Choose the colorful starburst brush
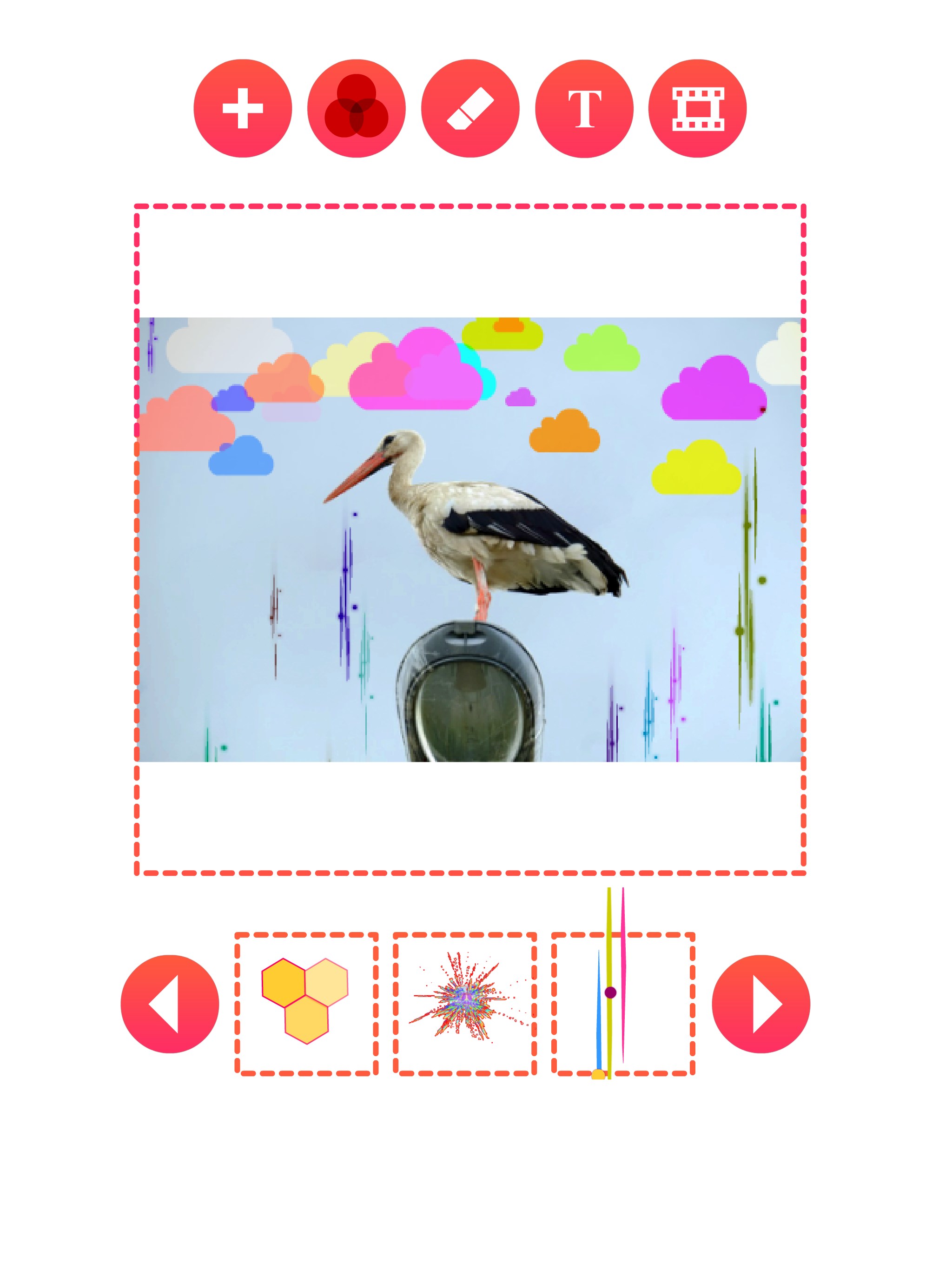Screen dimensions: 952x1270 (x=464, y=1003)
